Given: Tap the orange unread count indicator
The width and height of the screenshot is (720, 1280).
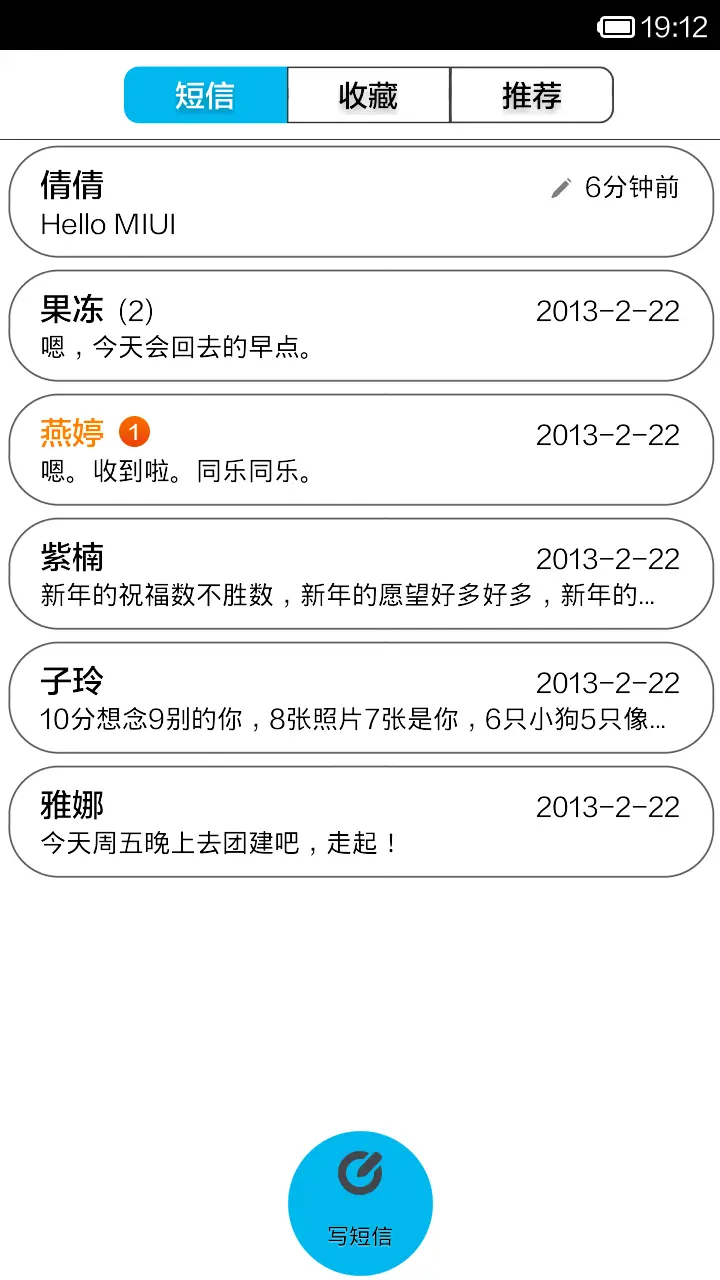Looking at the screenshot, I should click(x=135, y=431).
